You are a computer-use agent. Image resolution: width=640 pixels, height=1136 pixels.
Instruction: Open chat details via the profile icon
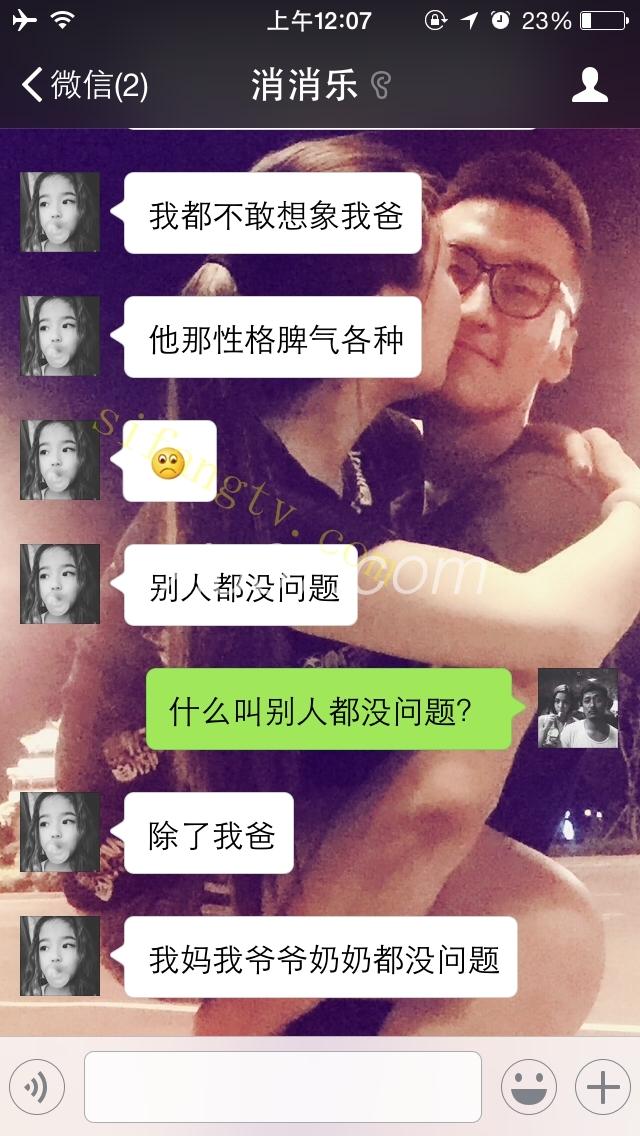pyautogui.click(x=589, y=86)
